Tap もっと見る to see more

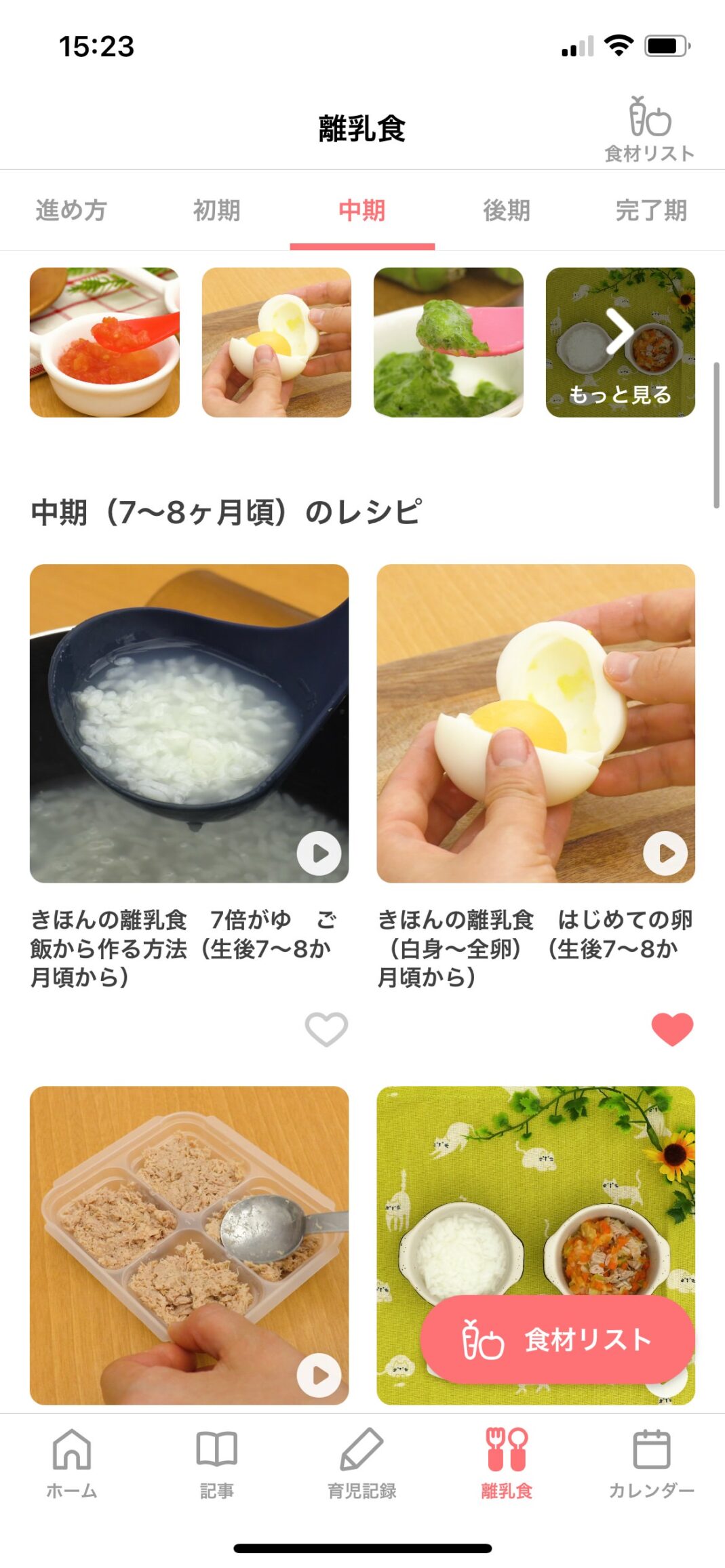tap(620, 342)
